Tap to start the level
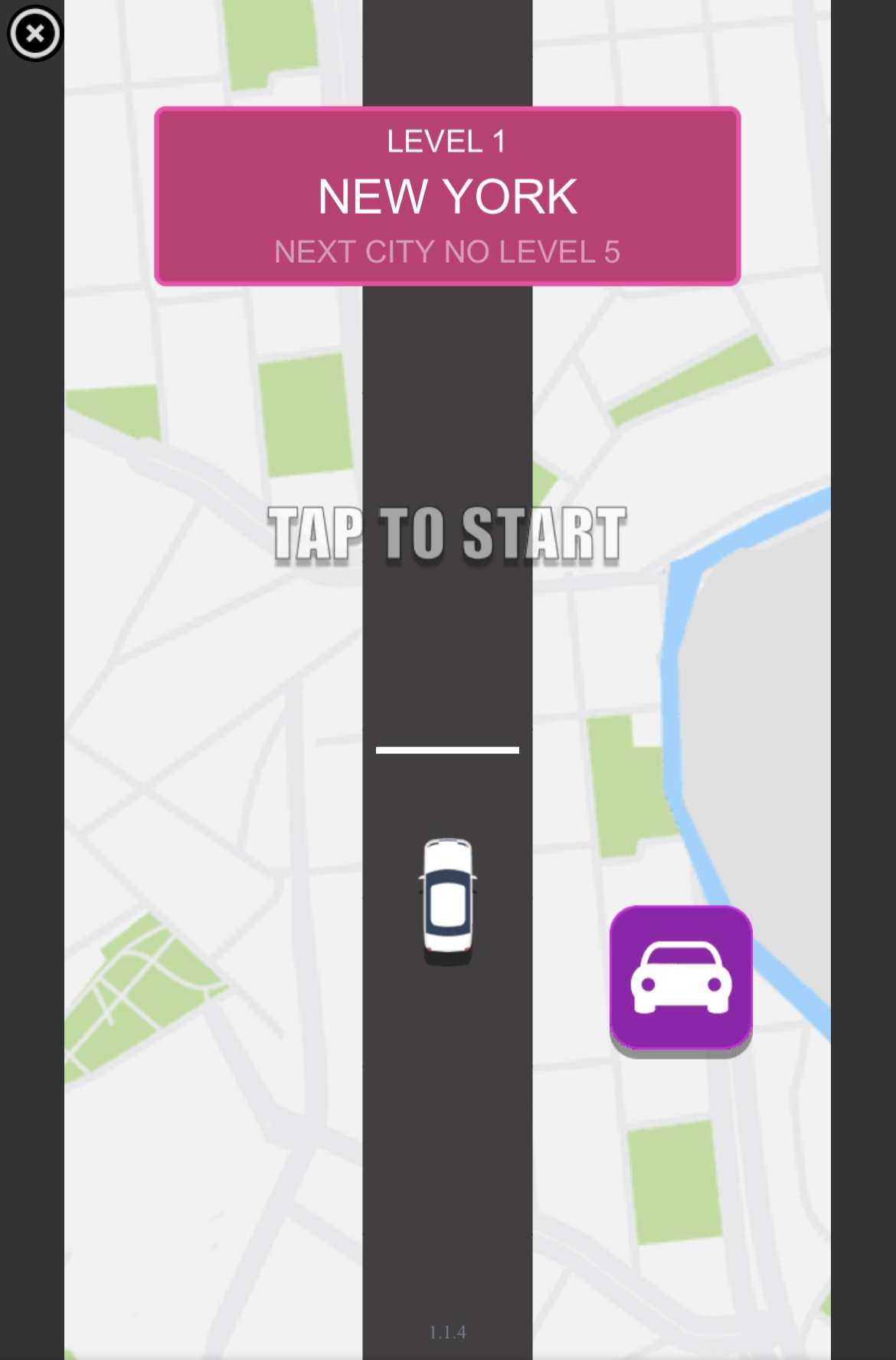The height and width of the screenshot is (1360, 896). click(447, 534)
